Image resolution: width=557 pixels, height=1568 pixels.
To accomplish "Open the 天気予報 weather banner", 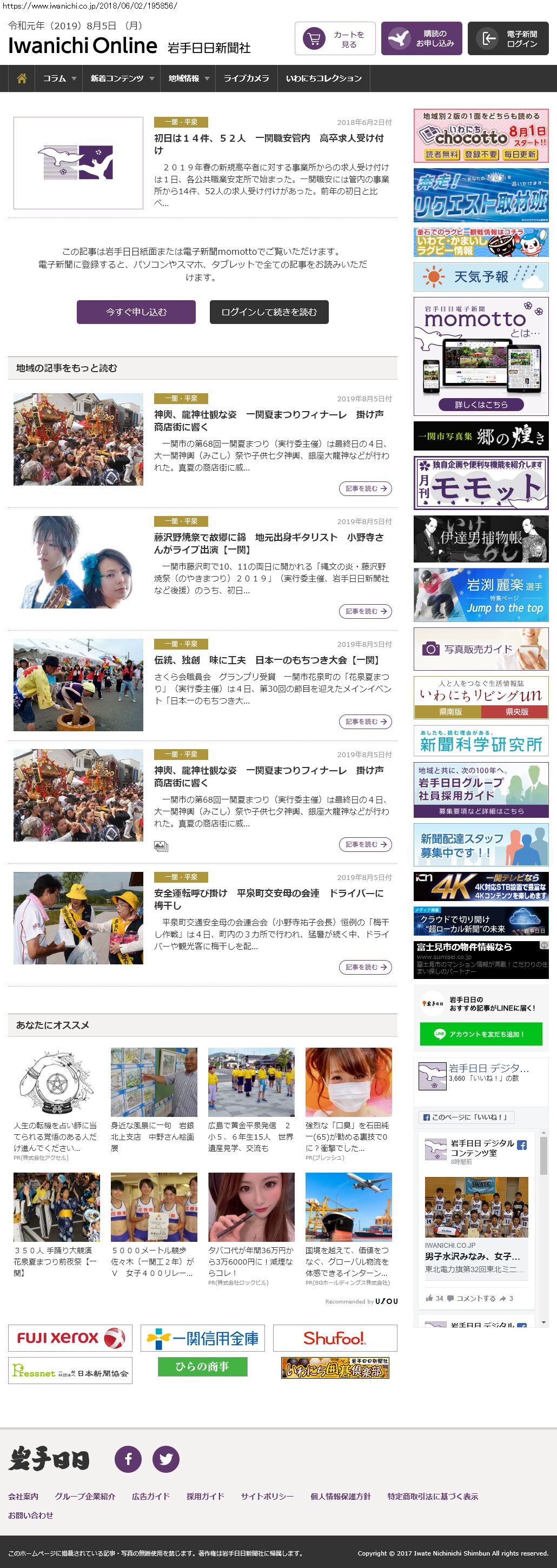I will point(480,277).
